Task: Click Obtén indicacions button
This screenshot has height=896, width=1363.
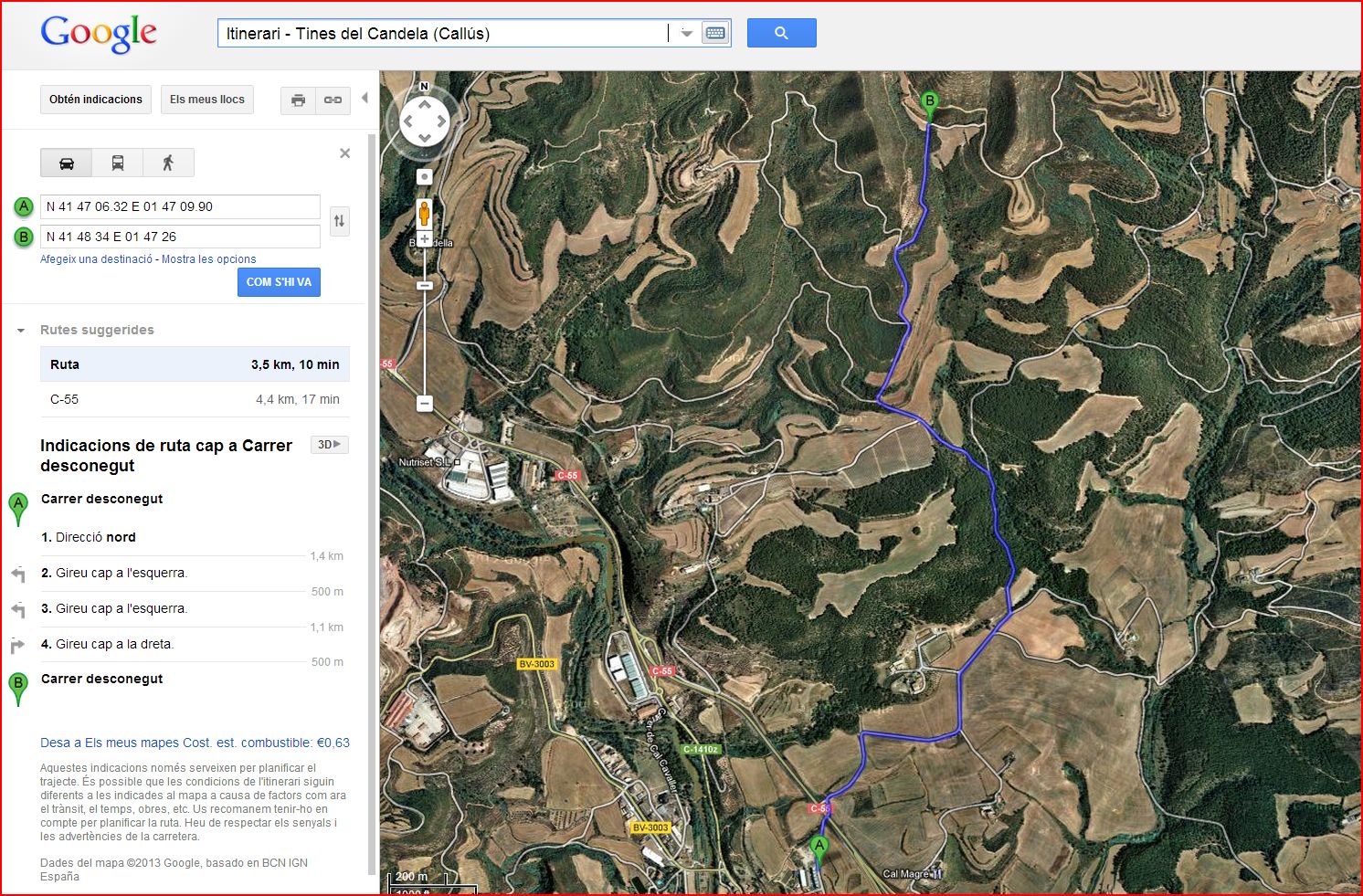Action: (x=96, y=100)
